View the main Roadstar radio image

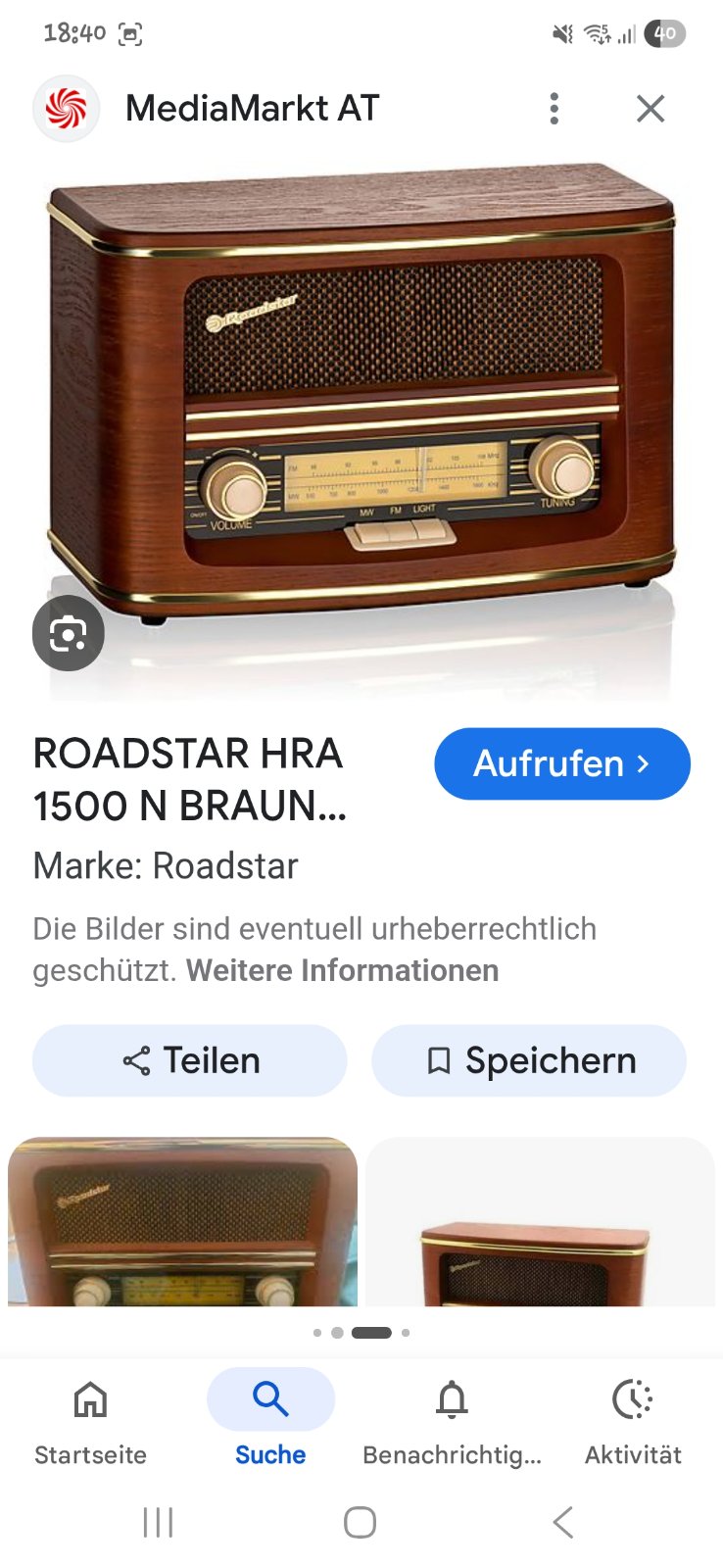(x=361, y=412)
